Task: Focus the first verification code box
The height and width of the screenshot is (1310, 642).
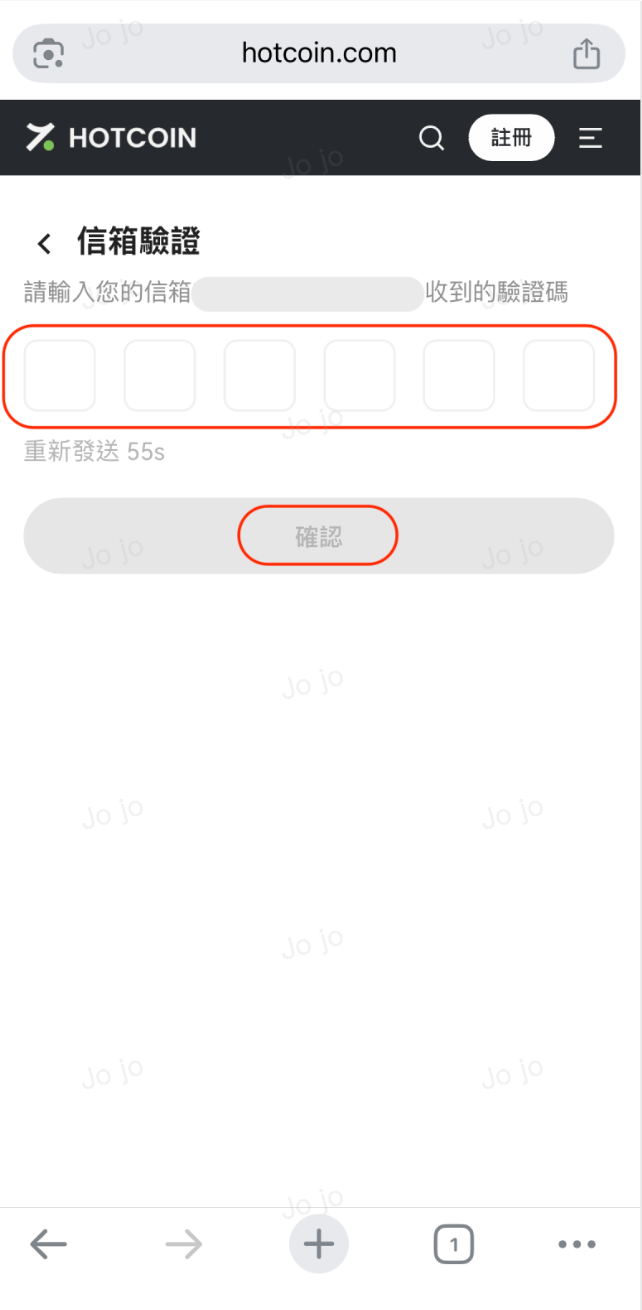Action: pos(60,376)
